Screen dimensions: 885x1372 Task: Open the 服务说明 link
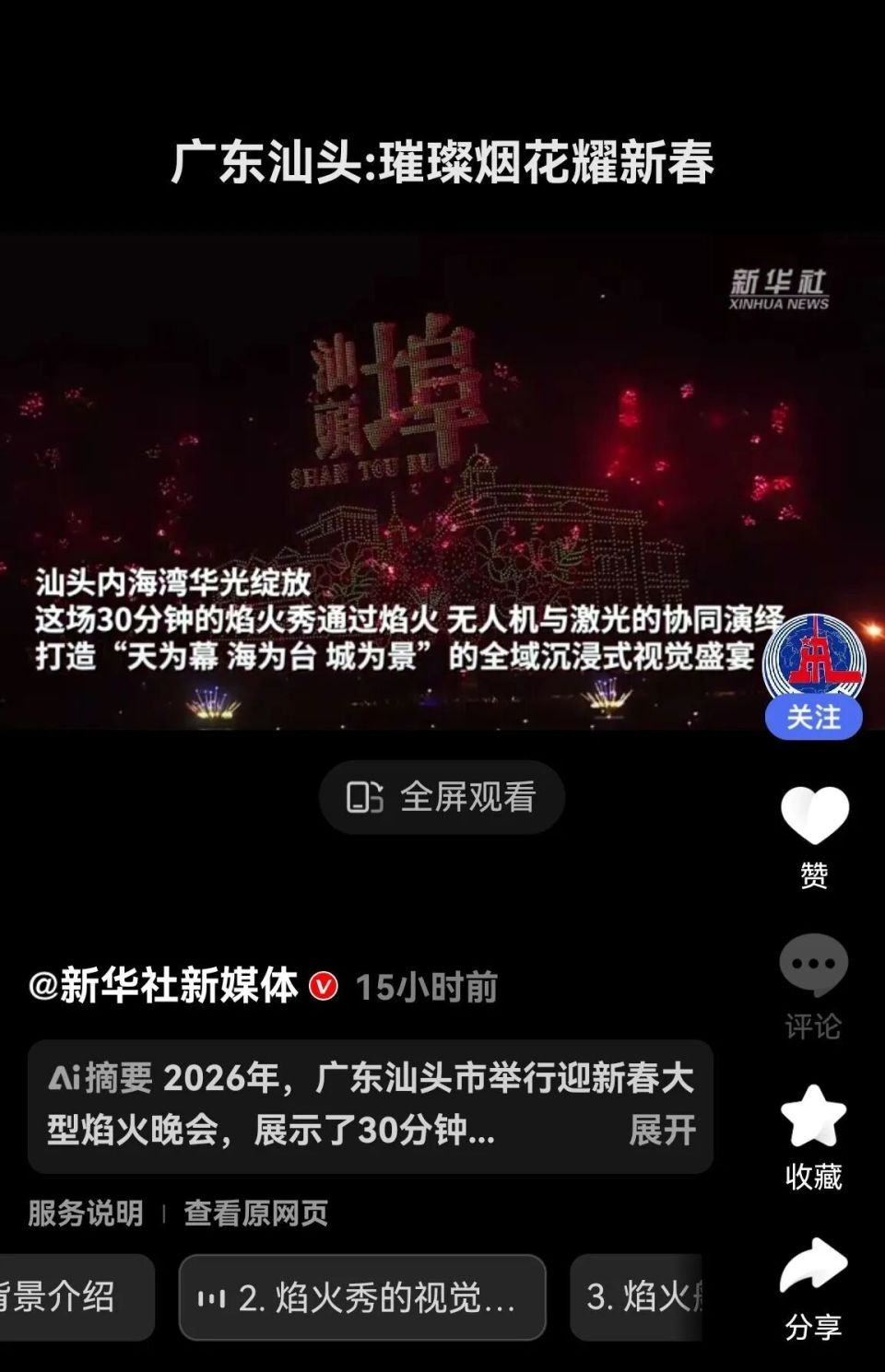coord(83,1214)
